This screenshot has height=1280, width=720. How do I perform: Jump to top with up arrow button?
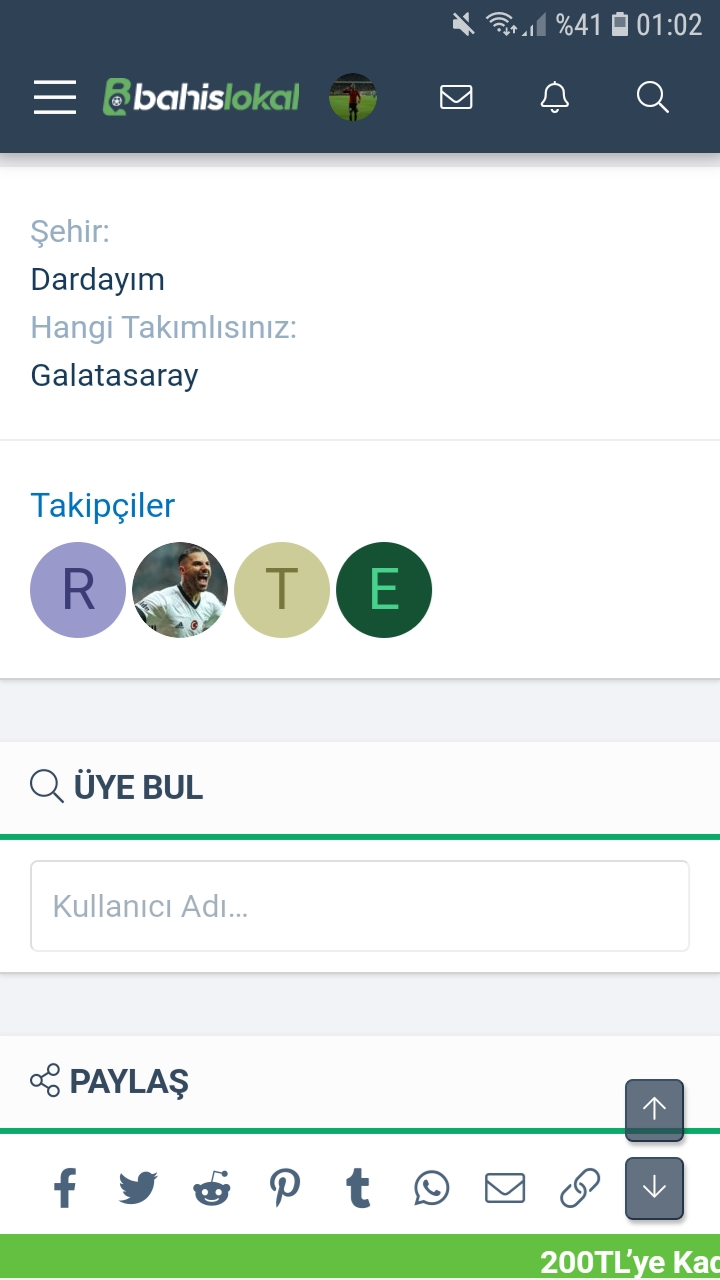(654, 1109)
